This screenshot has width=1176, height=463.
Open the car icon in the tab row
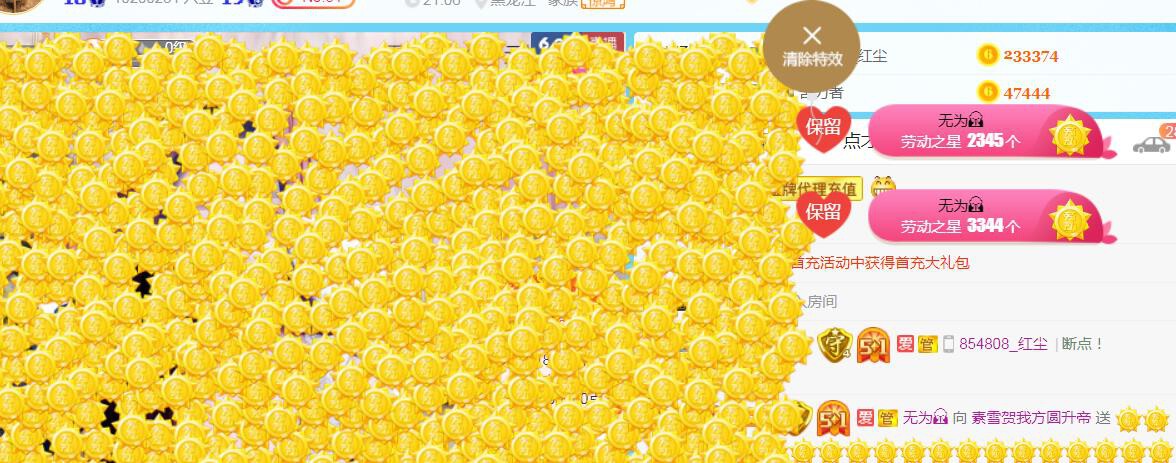pos(1151,144)
